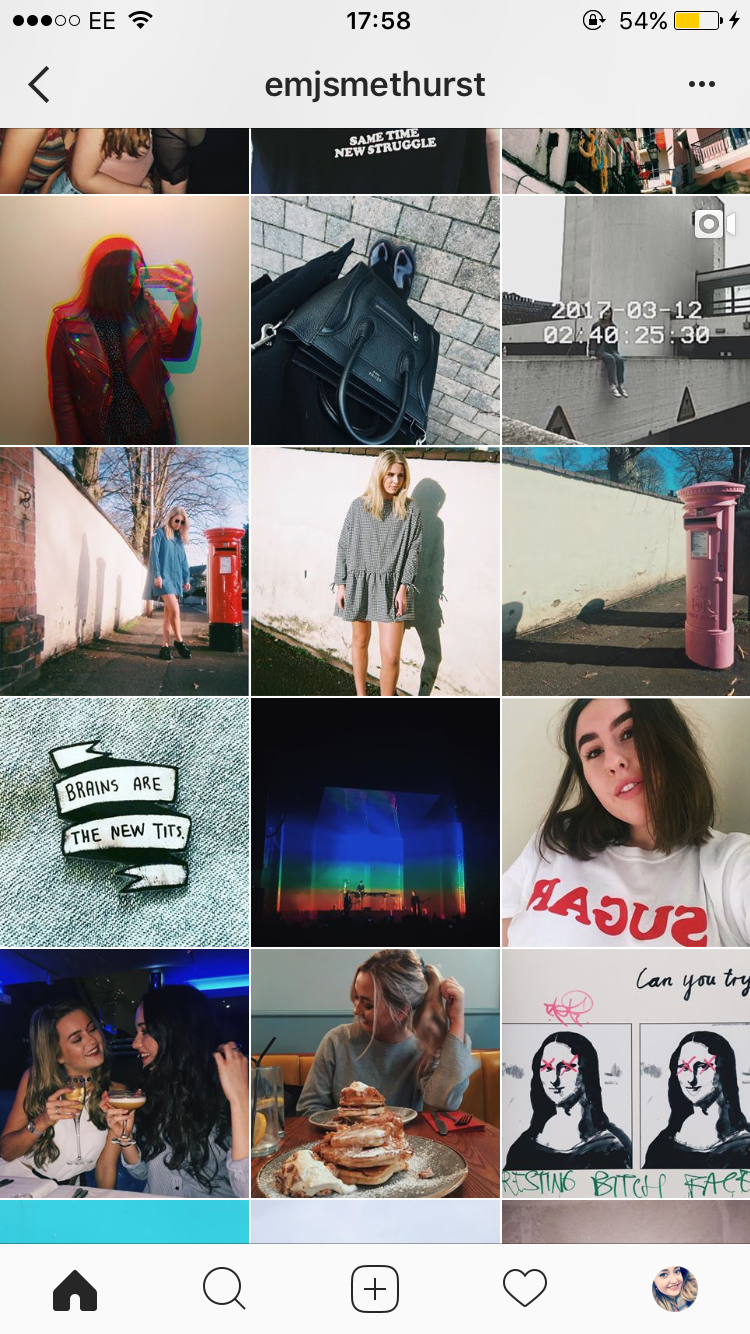Open the pancake stack photo
750x1334 pixels.
coord(375,1073)
